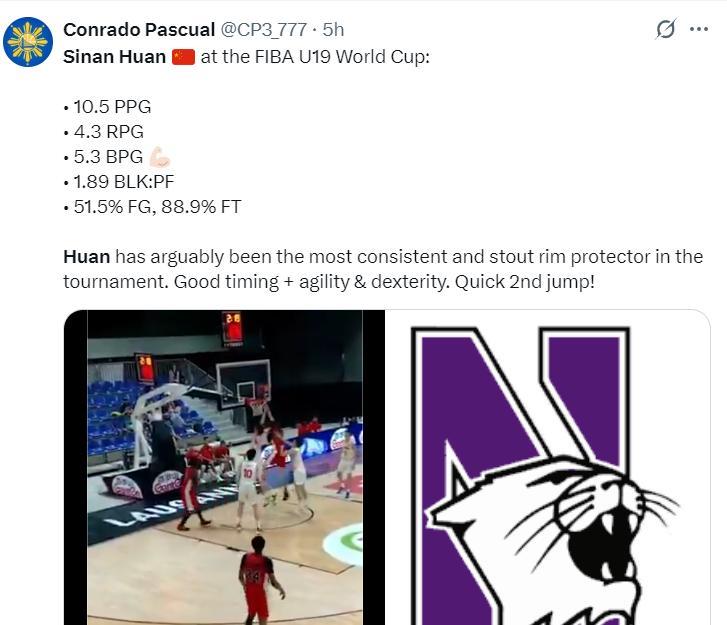
Task: Open the post's overflow menu
Action: click(x=699, y=29)
